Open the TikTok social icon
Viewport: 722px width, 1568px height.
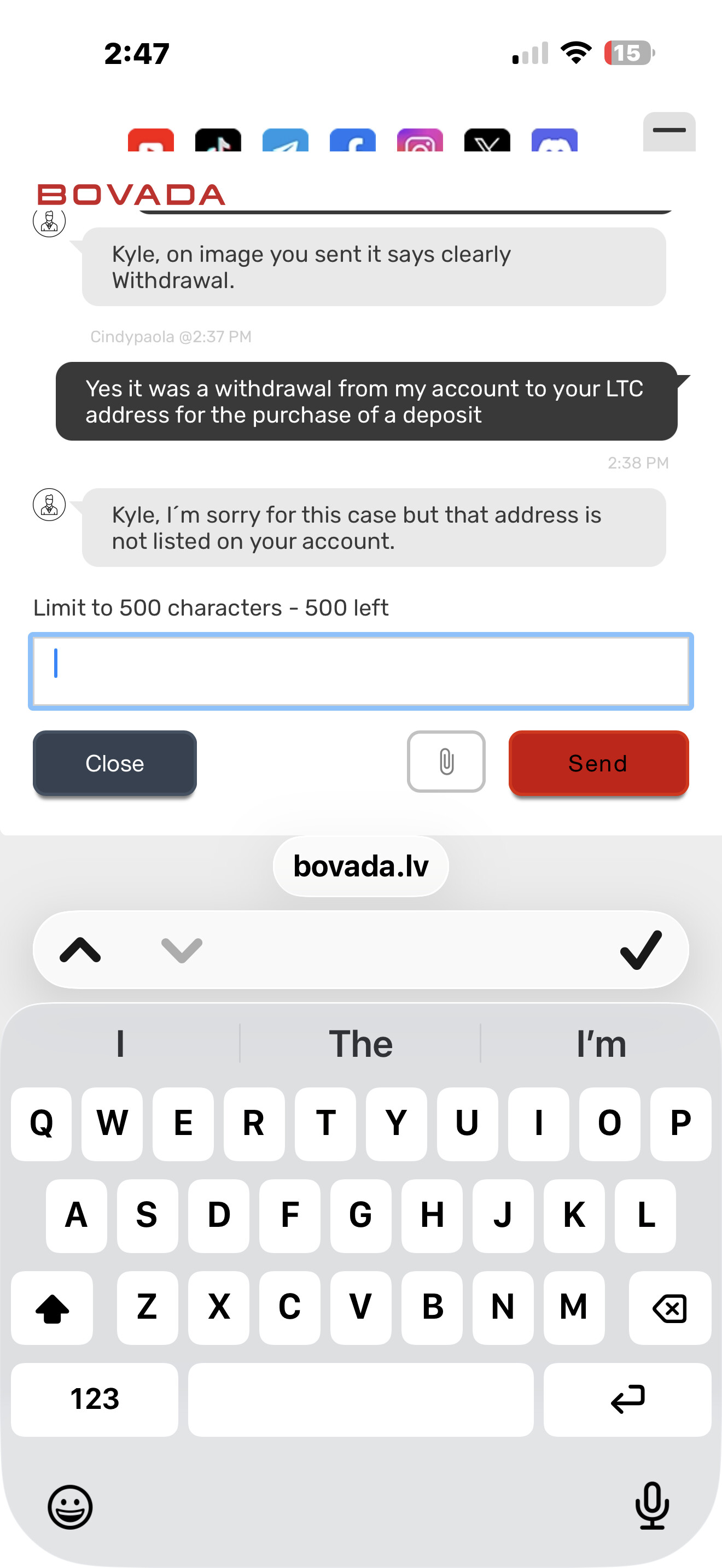tap(218, 142)
